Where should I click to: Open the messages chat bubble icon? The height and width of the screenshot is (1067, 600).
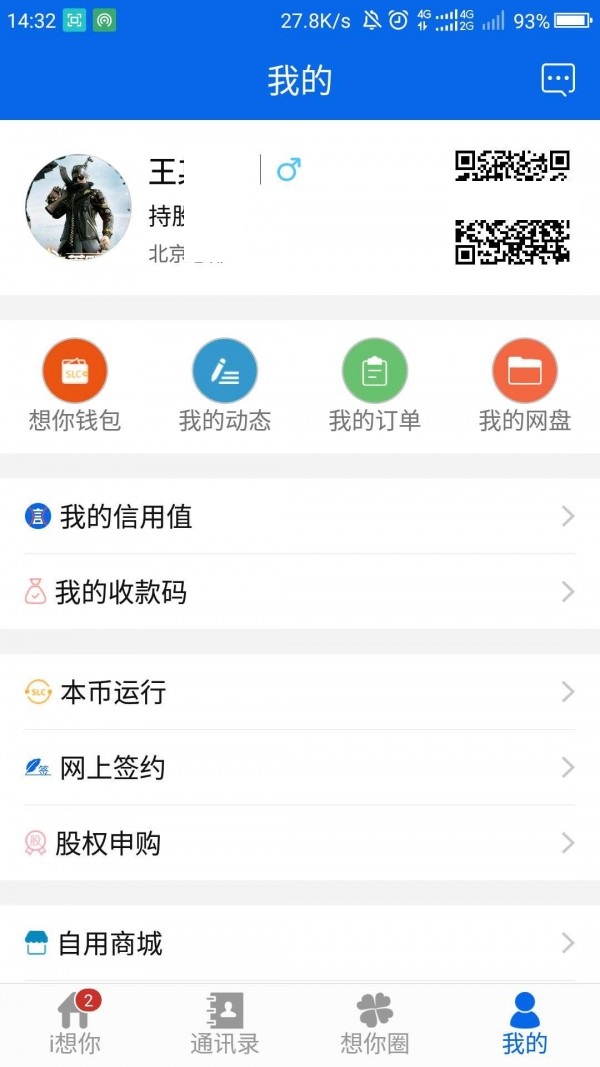558,80
